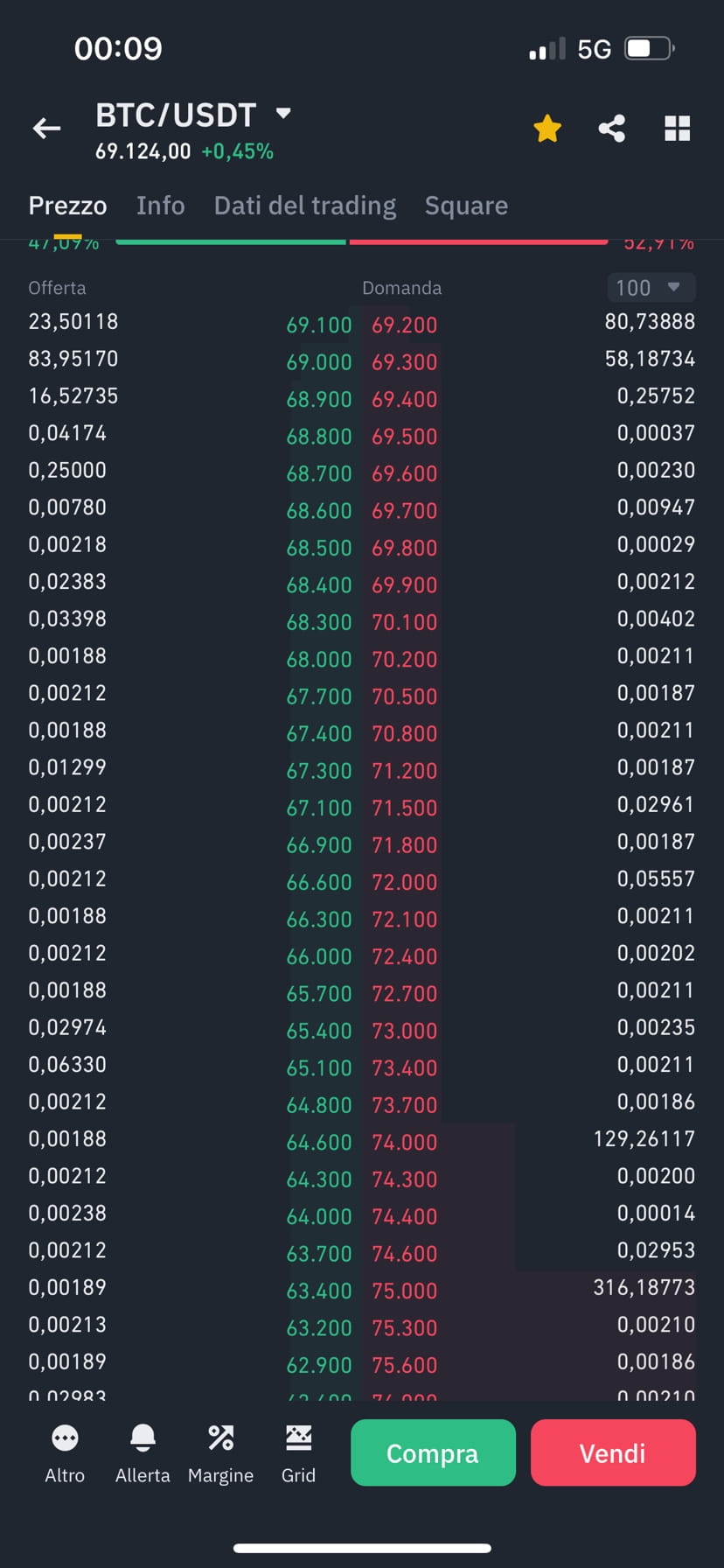Expand the order book depth selector arrow
This screenshot has height=1568, width=724.
coord(675,287)
